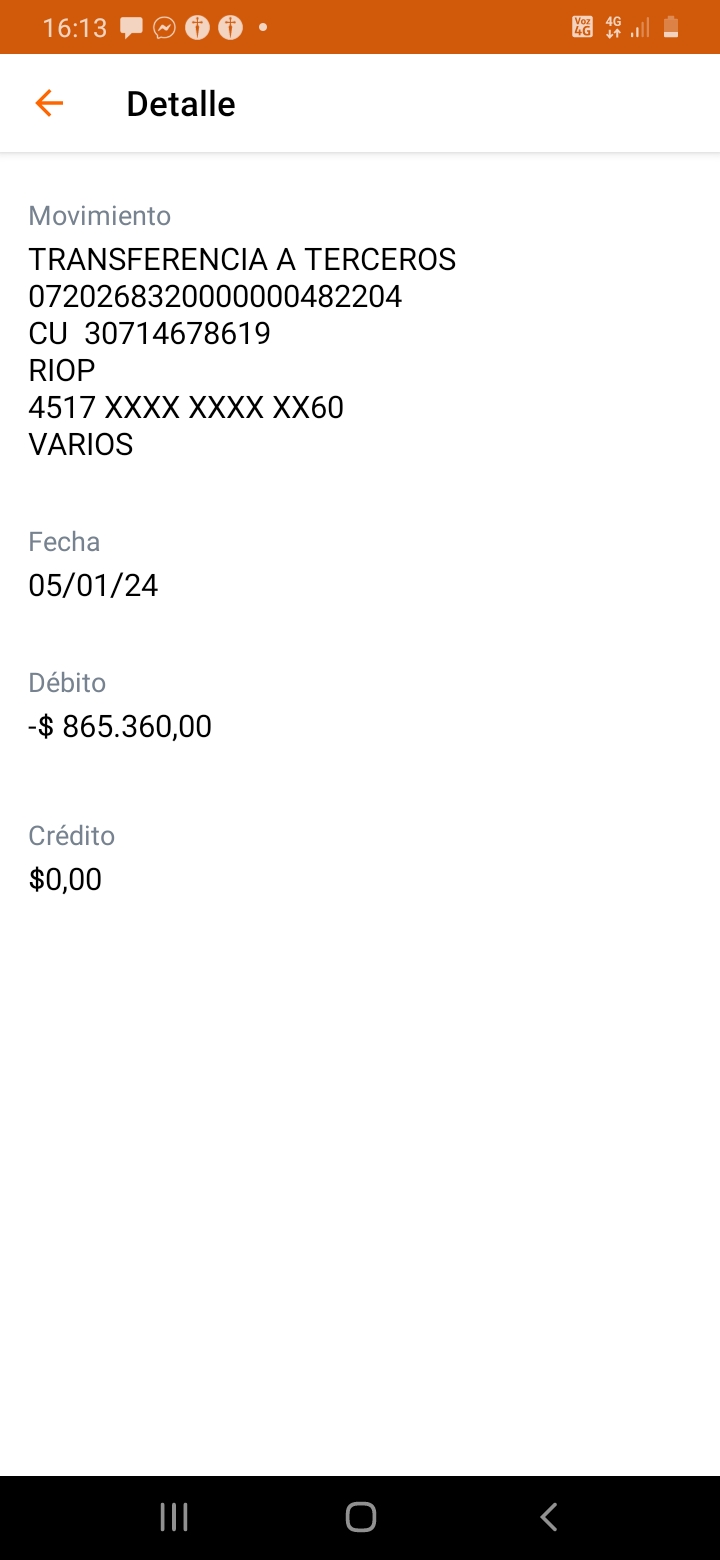The width and height of the screenshot is (720, 1560).
Task: Open the system recent apps view
Action: pos(174,1517)
